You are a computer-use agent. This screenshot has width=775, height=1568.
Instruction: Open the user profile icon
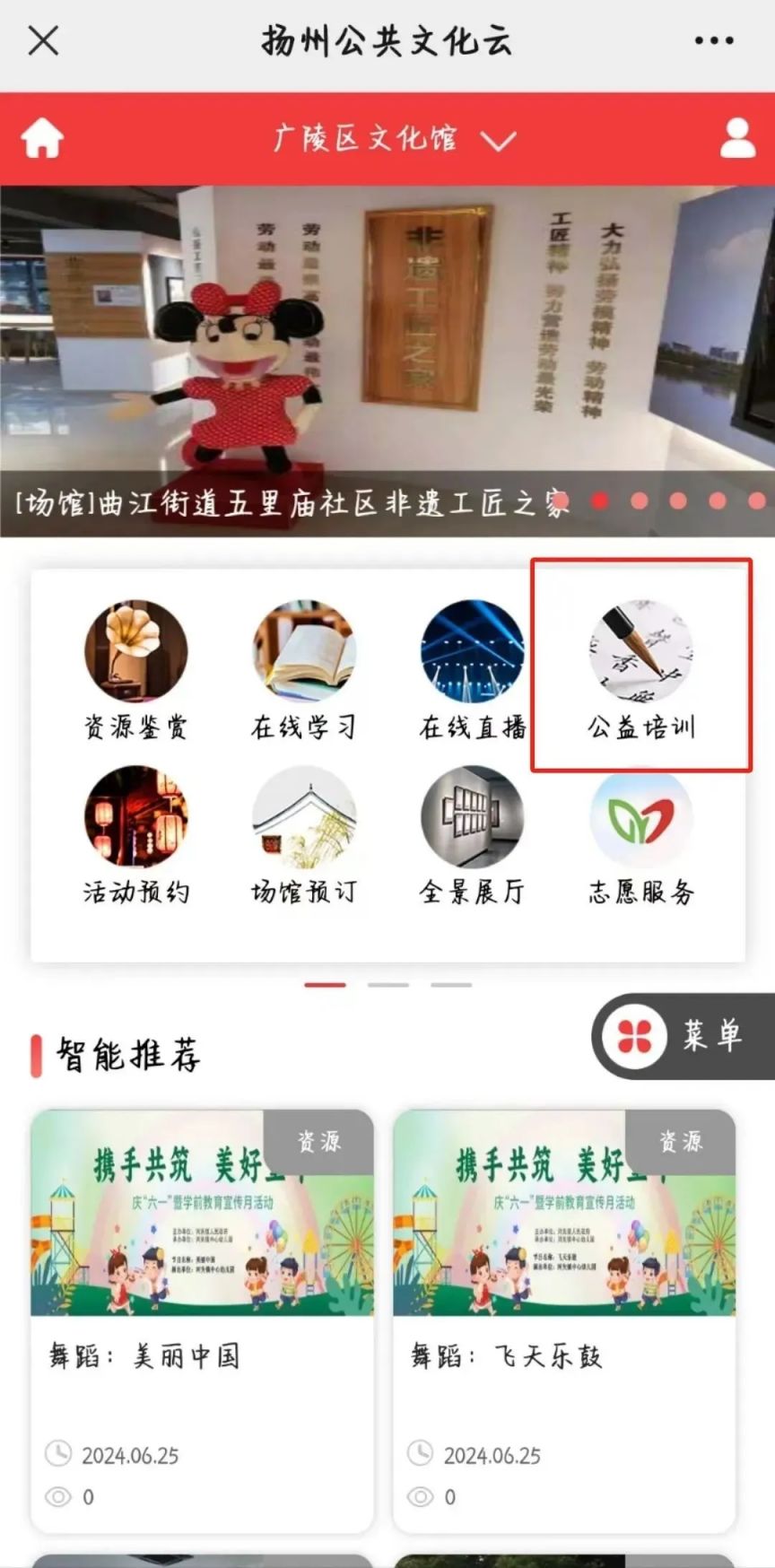tap(737, 139)
